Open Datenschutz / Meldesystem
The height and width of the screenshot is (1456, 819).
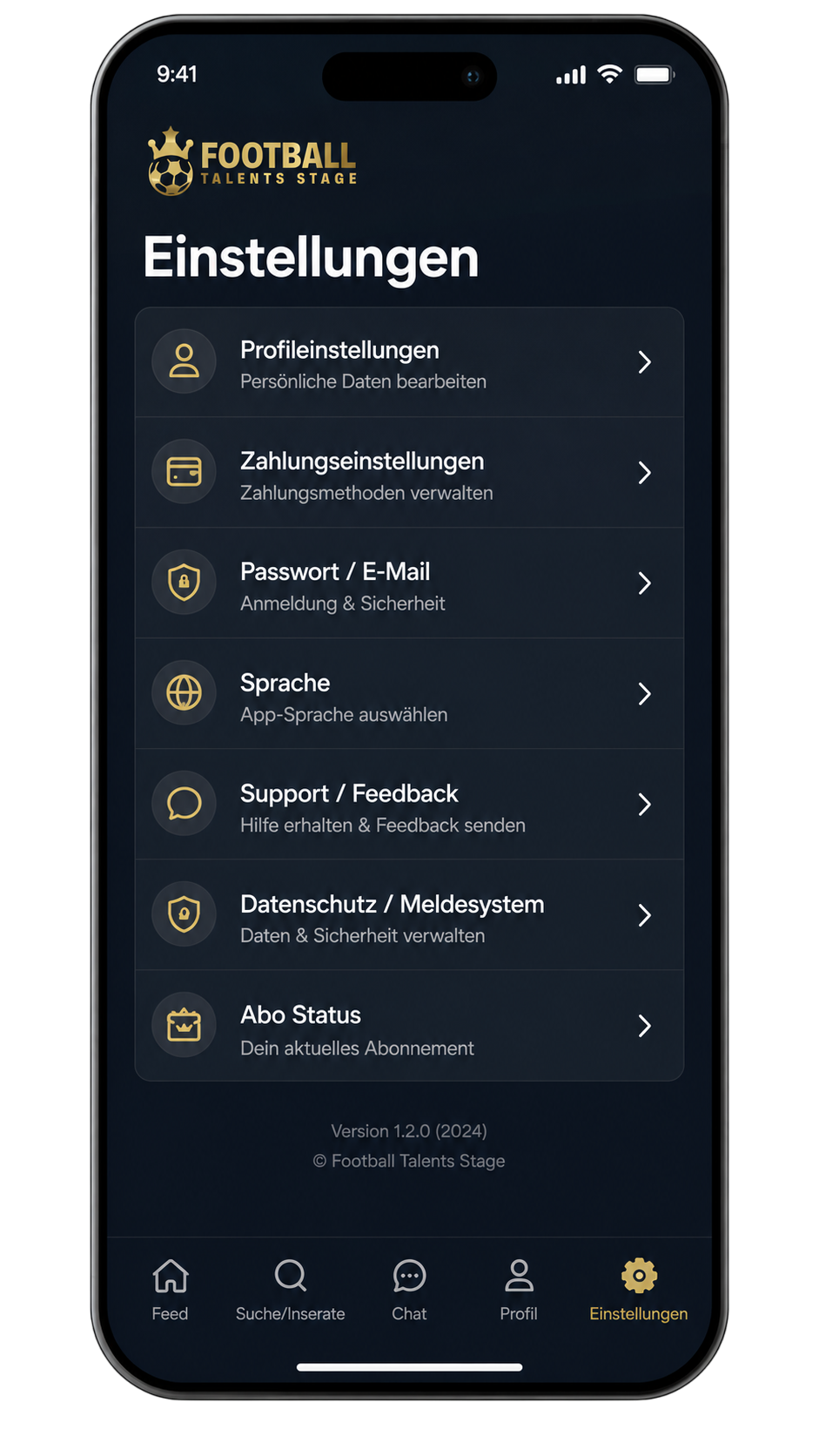click(409, 915)
